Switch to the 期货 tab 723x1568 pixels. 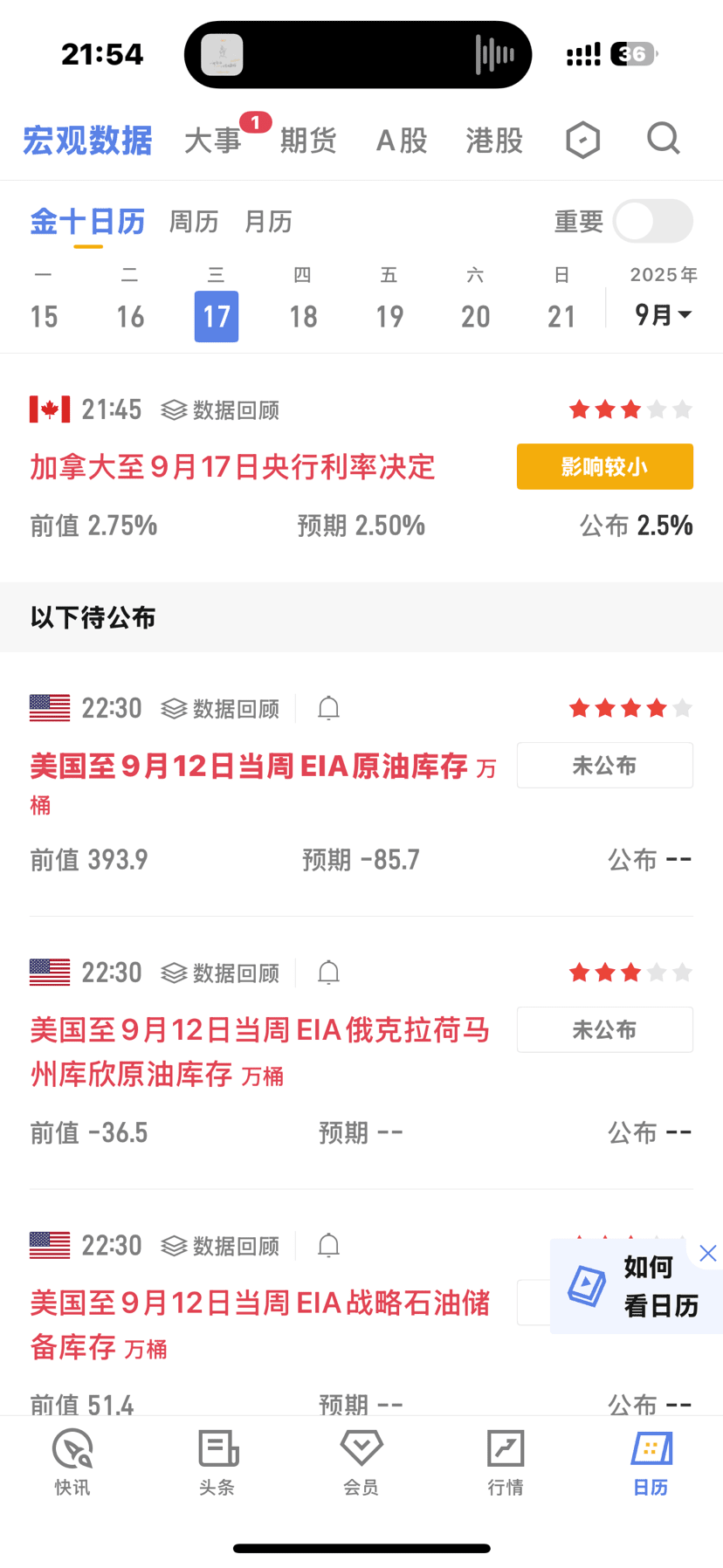(308, 140)
